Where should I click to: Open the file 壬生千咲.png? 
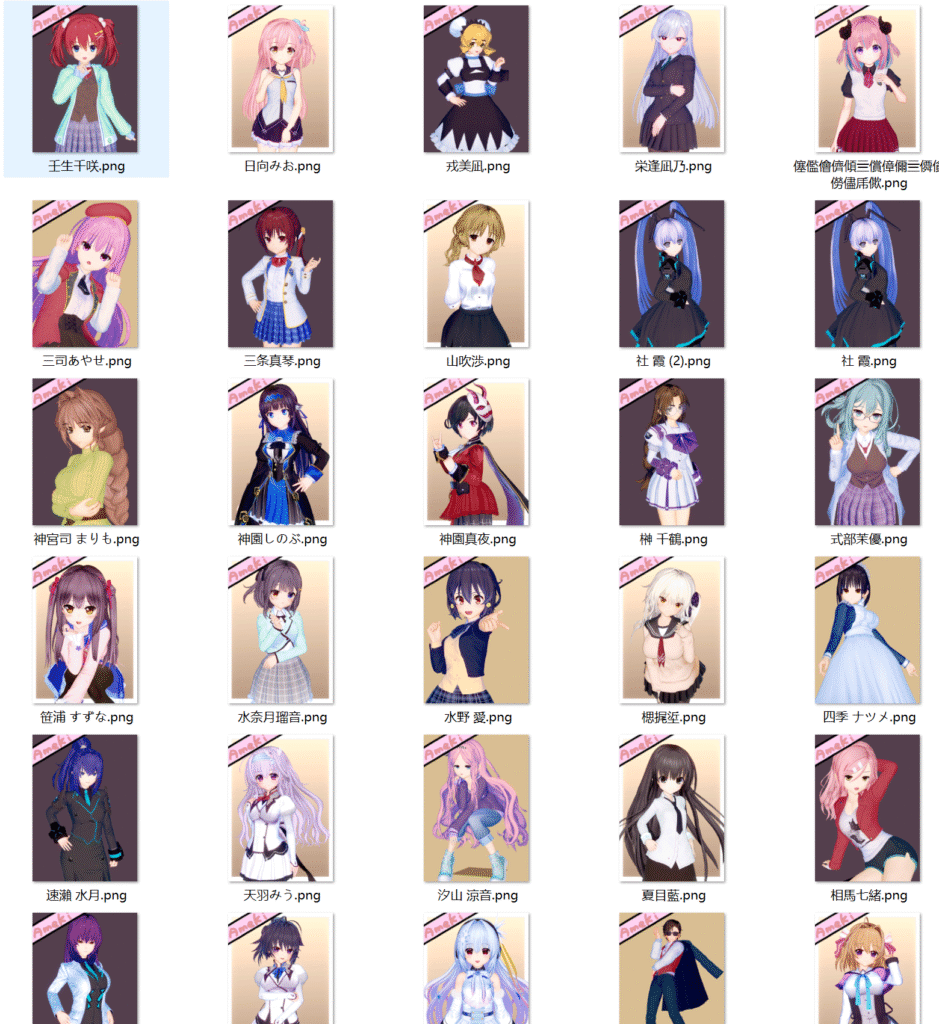tap(85, 80)
